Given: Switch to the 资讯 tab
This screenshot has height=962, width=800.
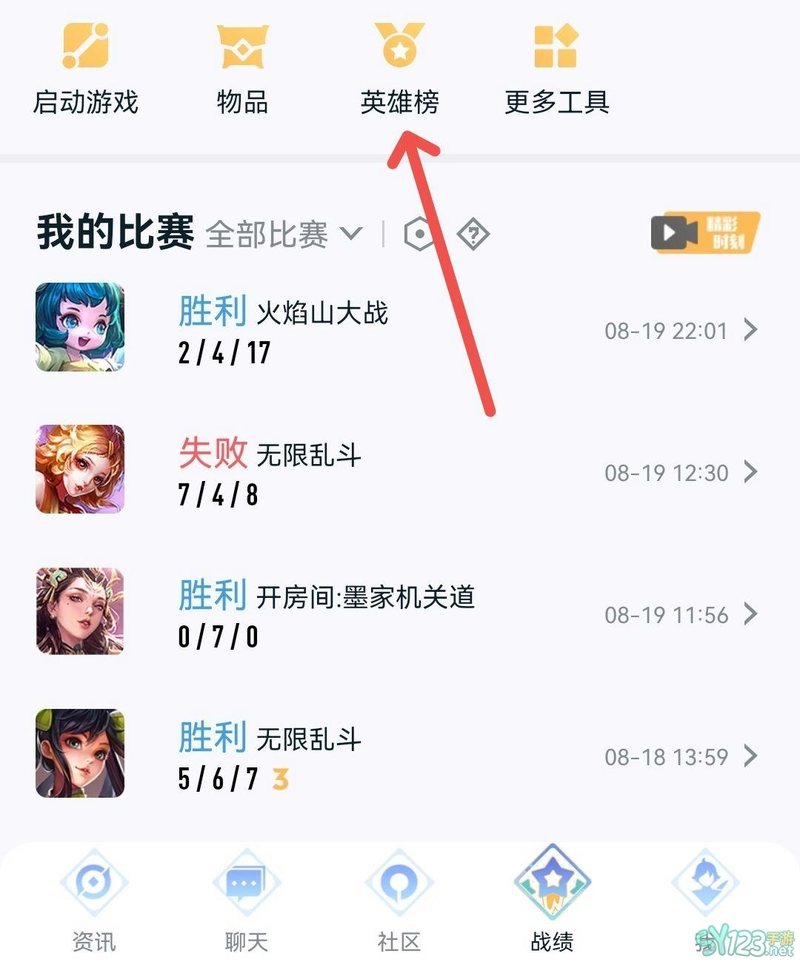Looking at the screenshot, I should click(x=94, y=900).
